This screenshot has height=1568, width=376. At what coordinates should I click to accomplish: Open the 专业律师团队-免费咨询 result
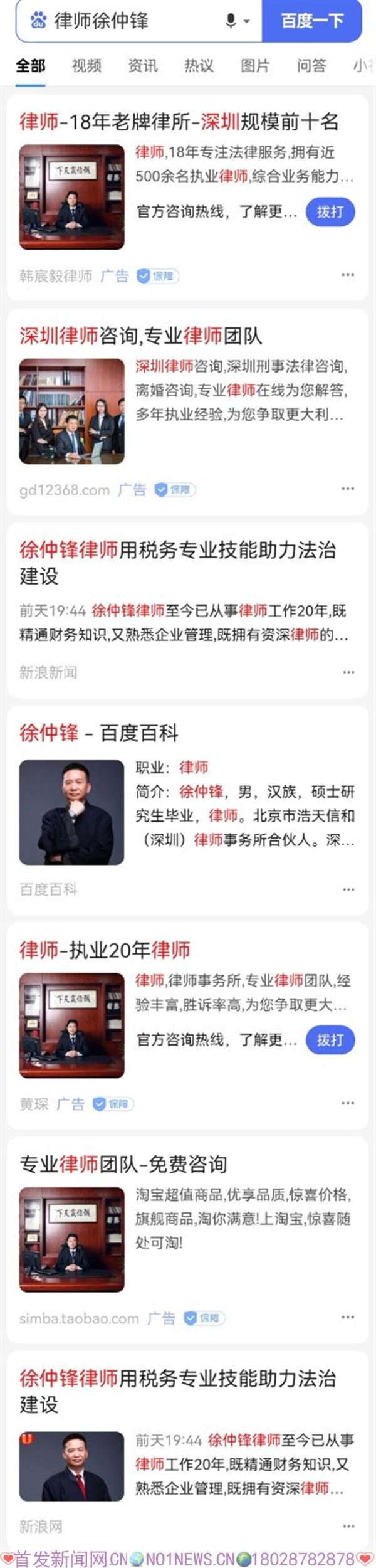coord(123,1164)
